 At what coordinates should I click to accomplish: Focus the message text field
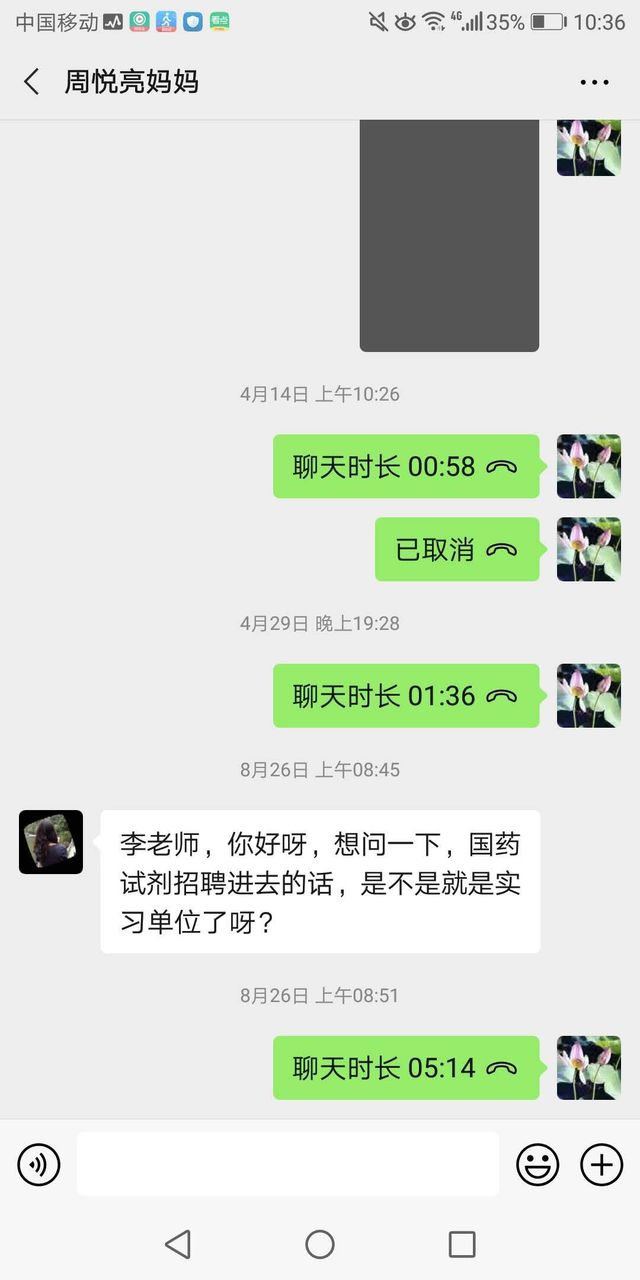pos(288,1164)
